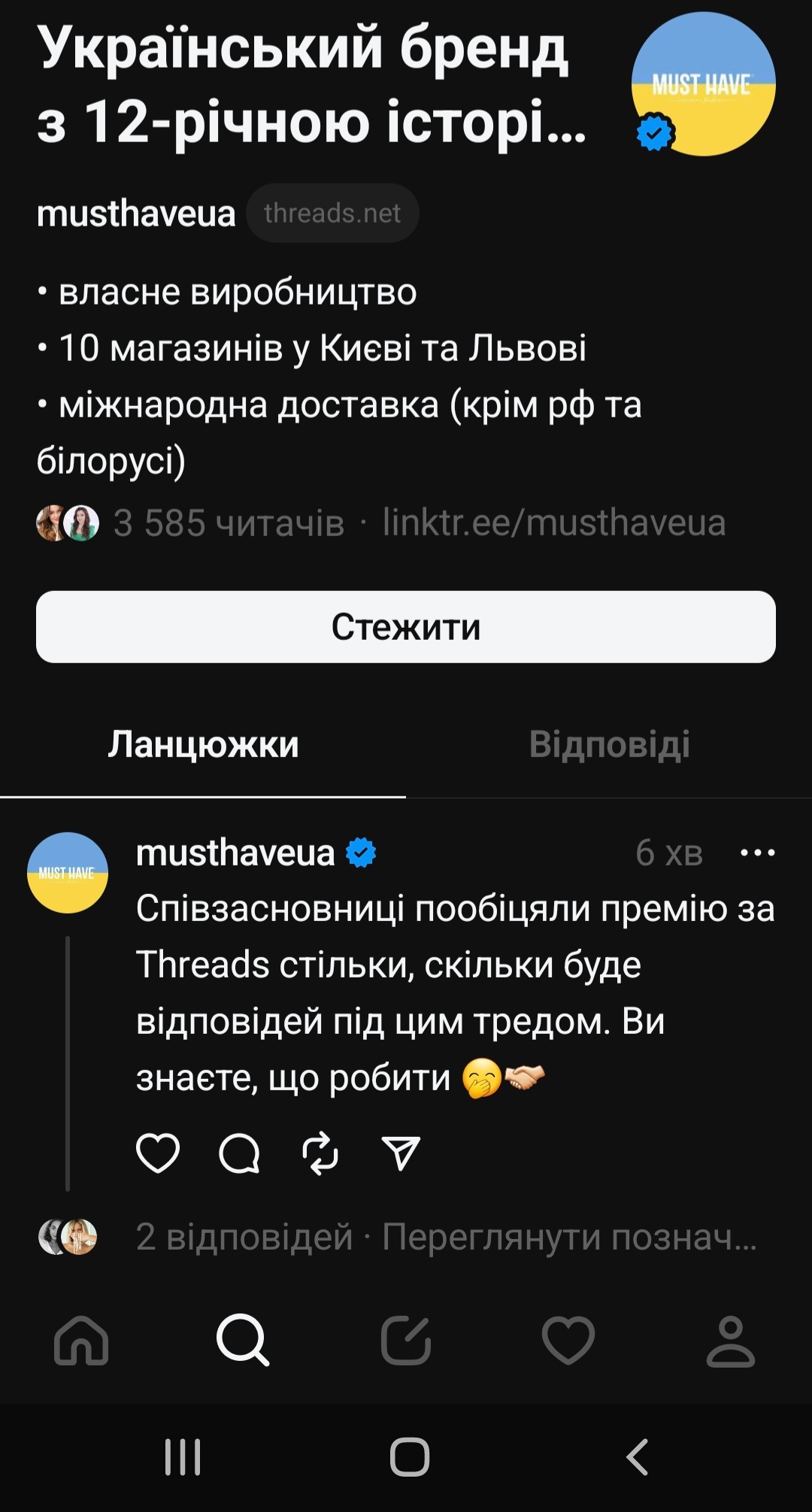This screenshot has height=1512, width=812.
Task: Reply to the musthaveua post
Action: click(239, 1153)
